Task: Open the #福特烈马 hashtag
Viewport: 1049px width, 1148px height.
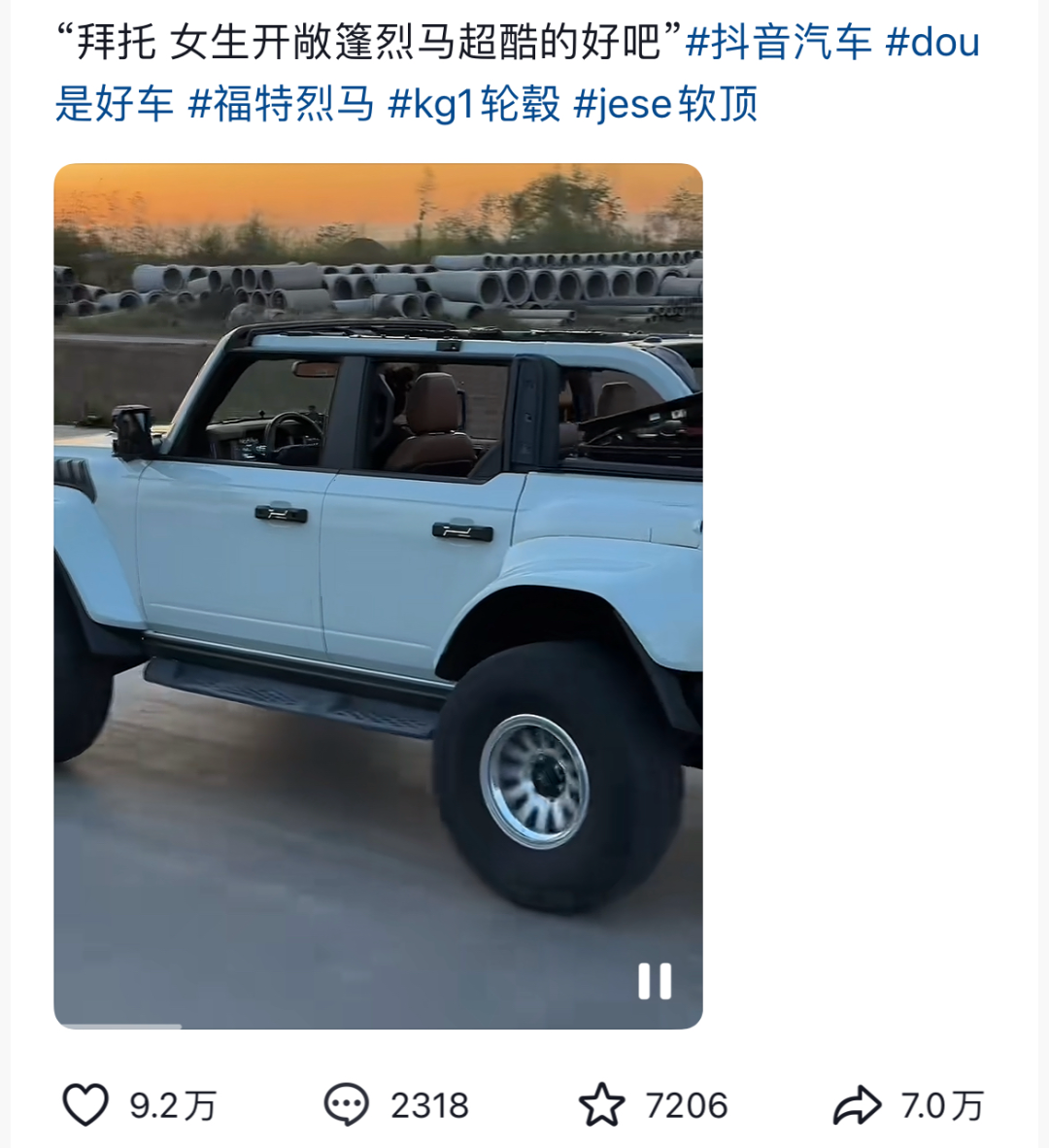Action: 281,104
